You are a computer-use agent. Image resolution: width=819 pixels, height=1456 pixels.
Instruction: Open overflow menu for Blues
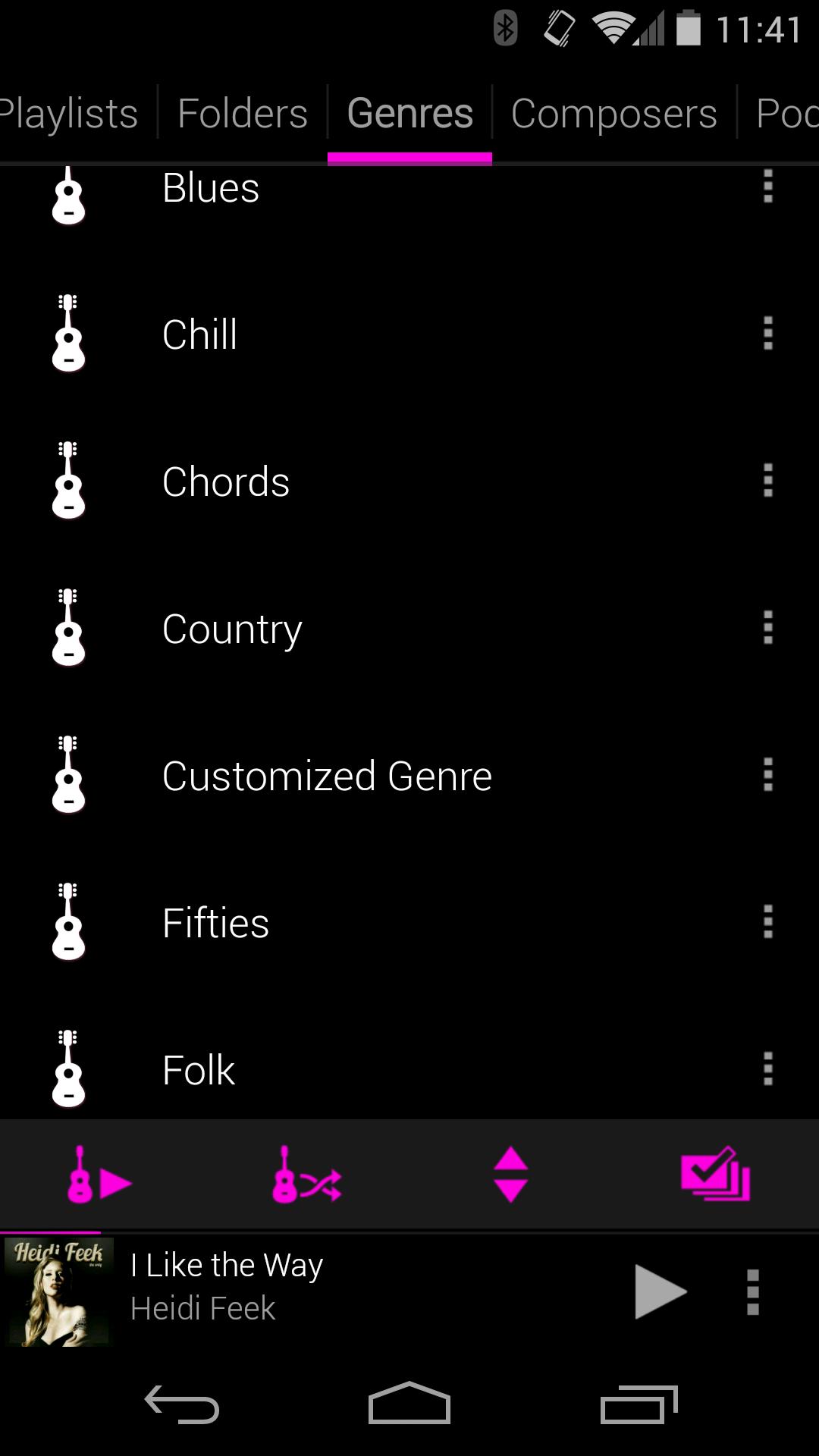[768, 187]
